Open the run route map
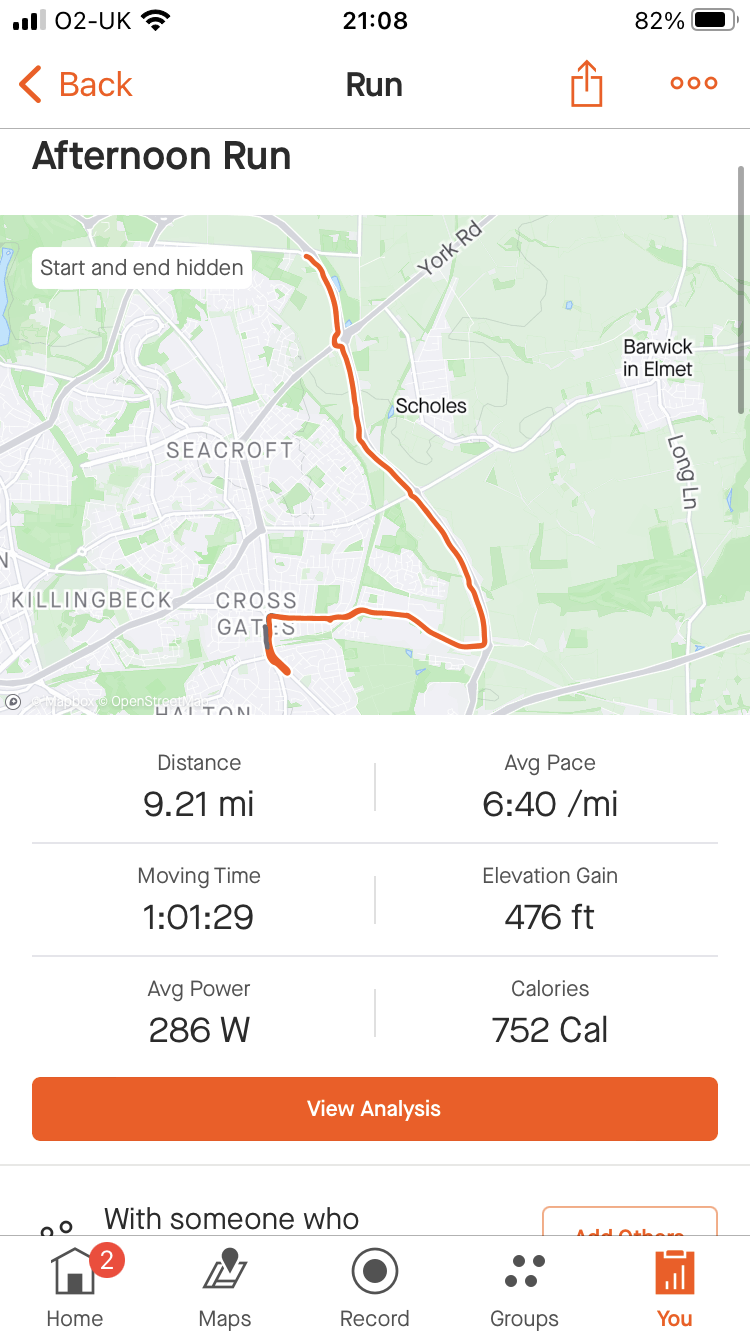The image size is (750, 1334). (375, 464)
